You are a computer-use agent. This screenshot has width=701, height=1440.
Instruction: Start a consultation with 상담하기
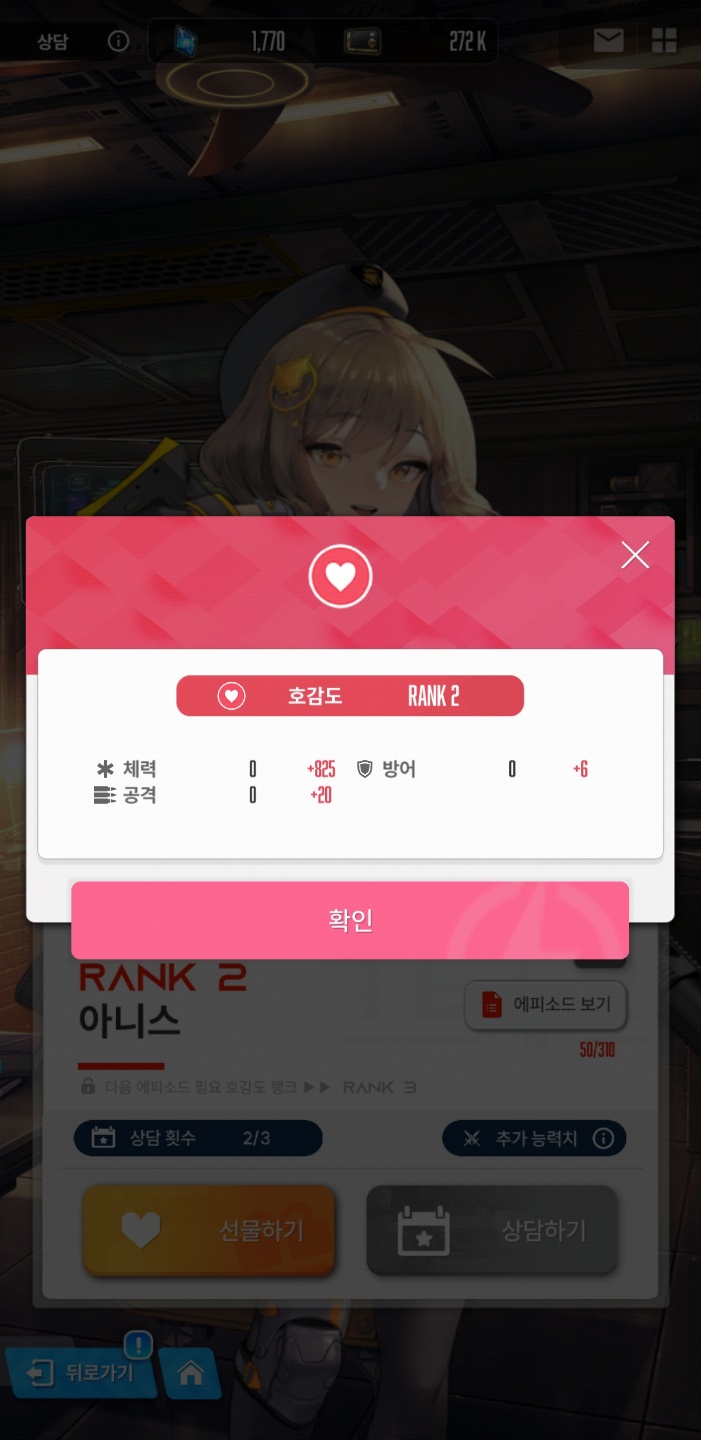pos(491,1230)
